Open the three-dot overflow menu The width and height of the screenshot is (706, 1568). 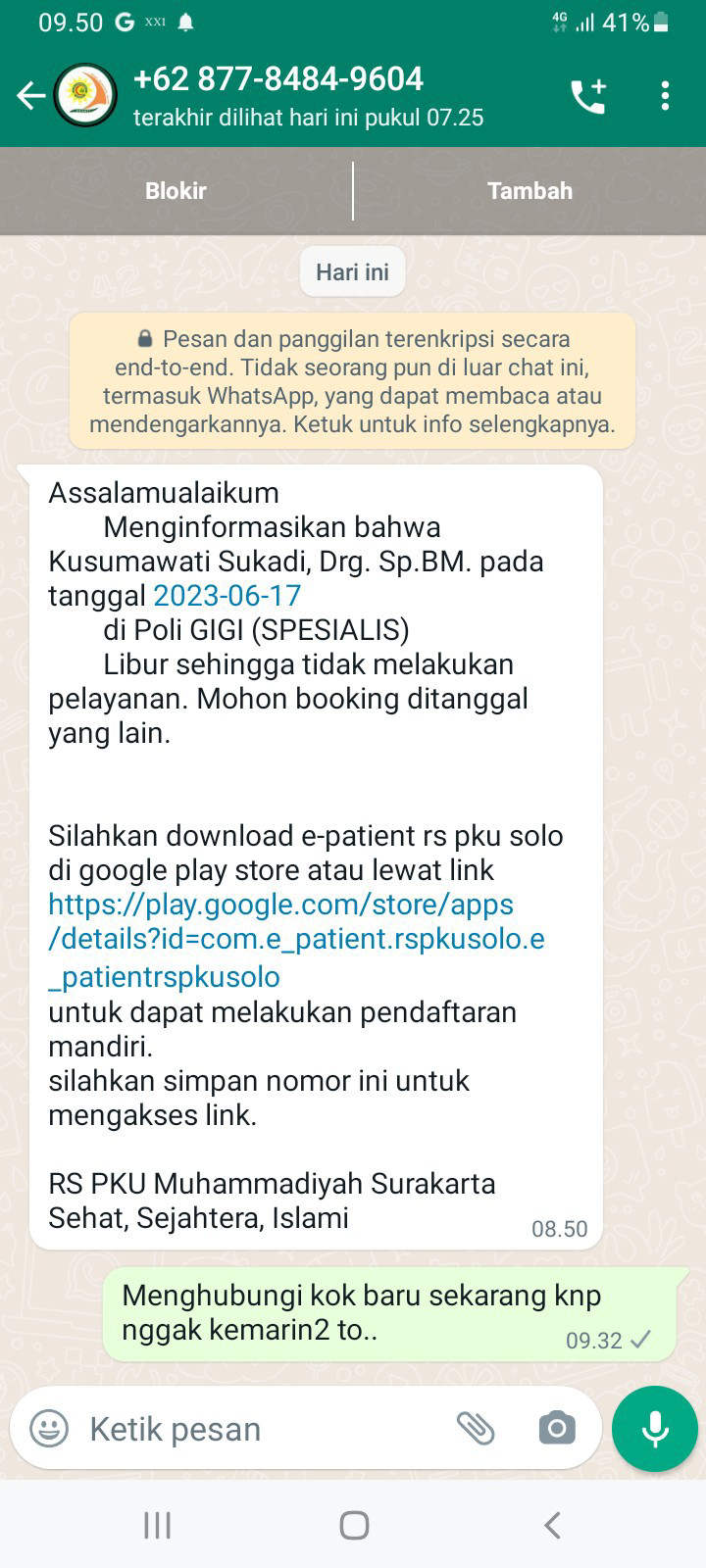pyautogui.click(x=665, y=96)
